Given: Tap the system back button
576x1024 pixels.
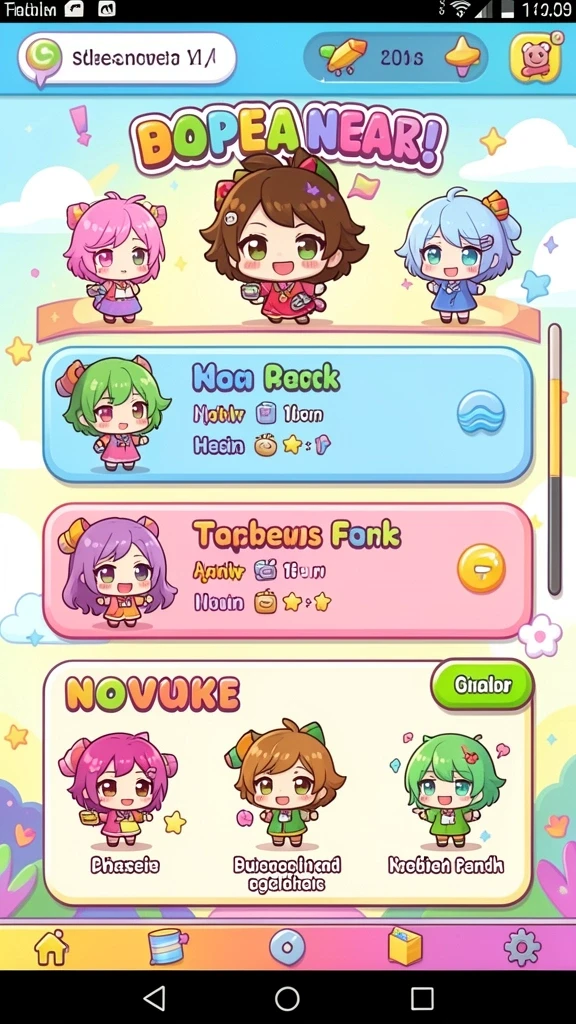Looking at the screenshot, I should [x=153, y=998].
